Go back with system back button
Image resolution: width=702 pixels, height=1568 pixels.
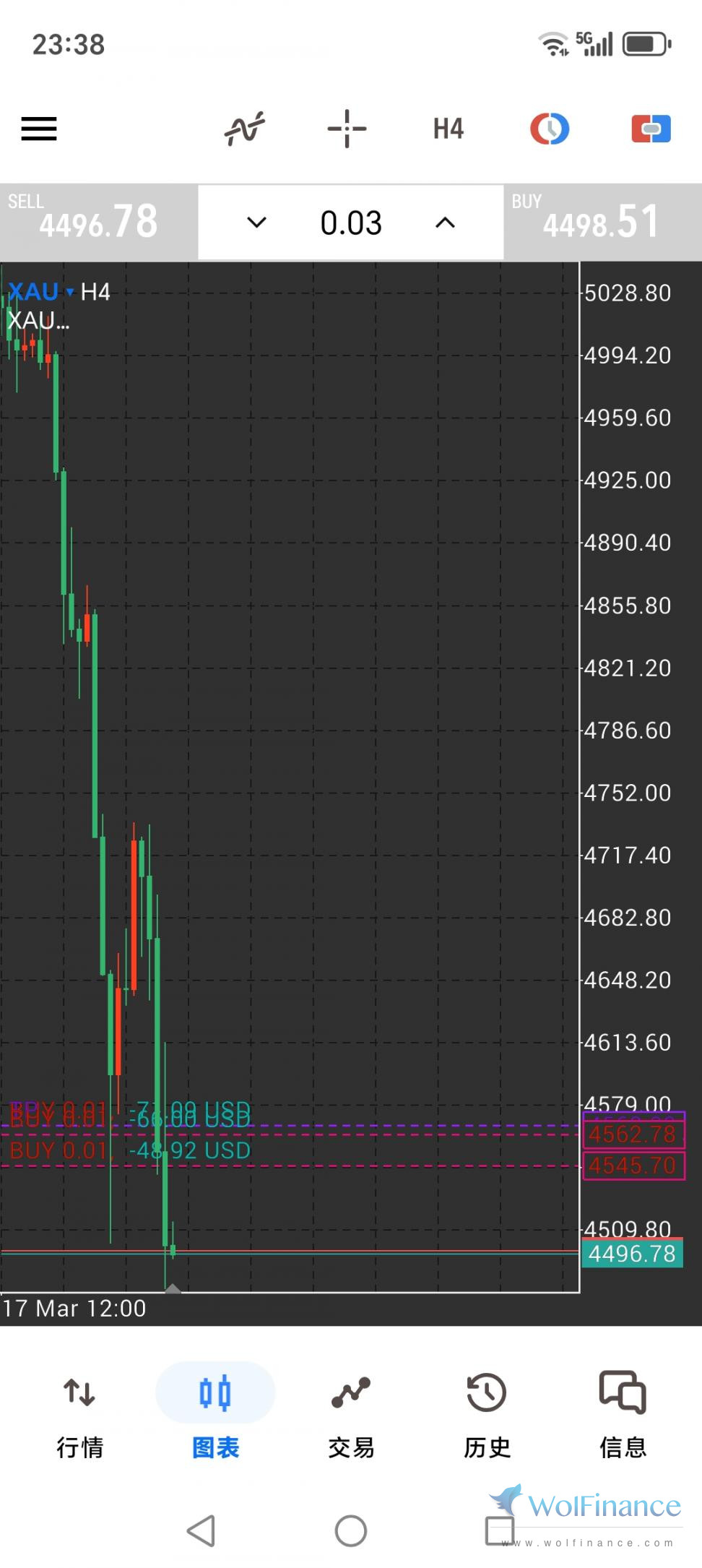click(201, 1530)
